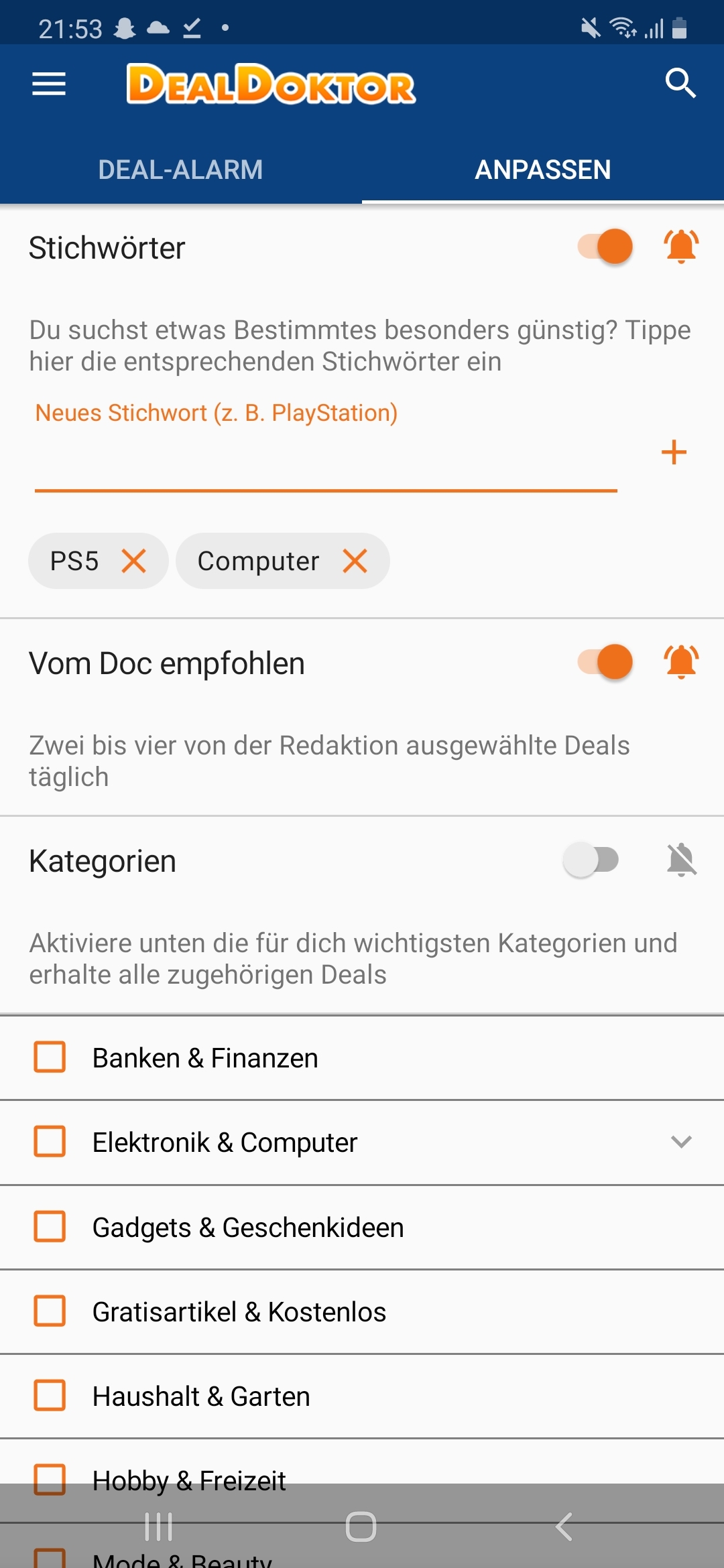Disable the Stichwörter toggle
Image resolution: width=724 pixels, height=1568 pixels.
[605, 247]
